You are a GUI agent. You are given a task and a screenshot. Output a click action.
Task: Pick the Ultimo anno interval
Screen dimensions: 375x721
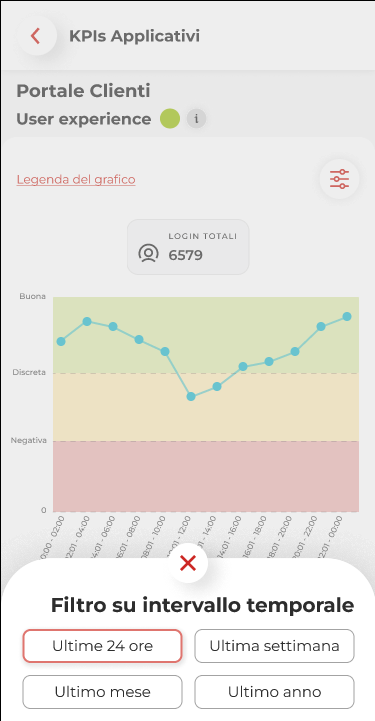click(x=274, y=692)
